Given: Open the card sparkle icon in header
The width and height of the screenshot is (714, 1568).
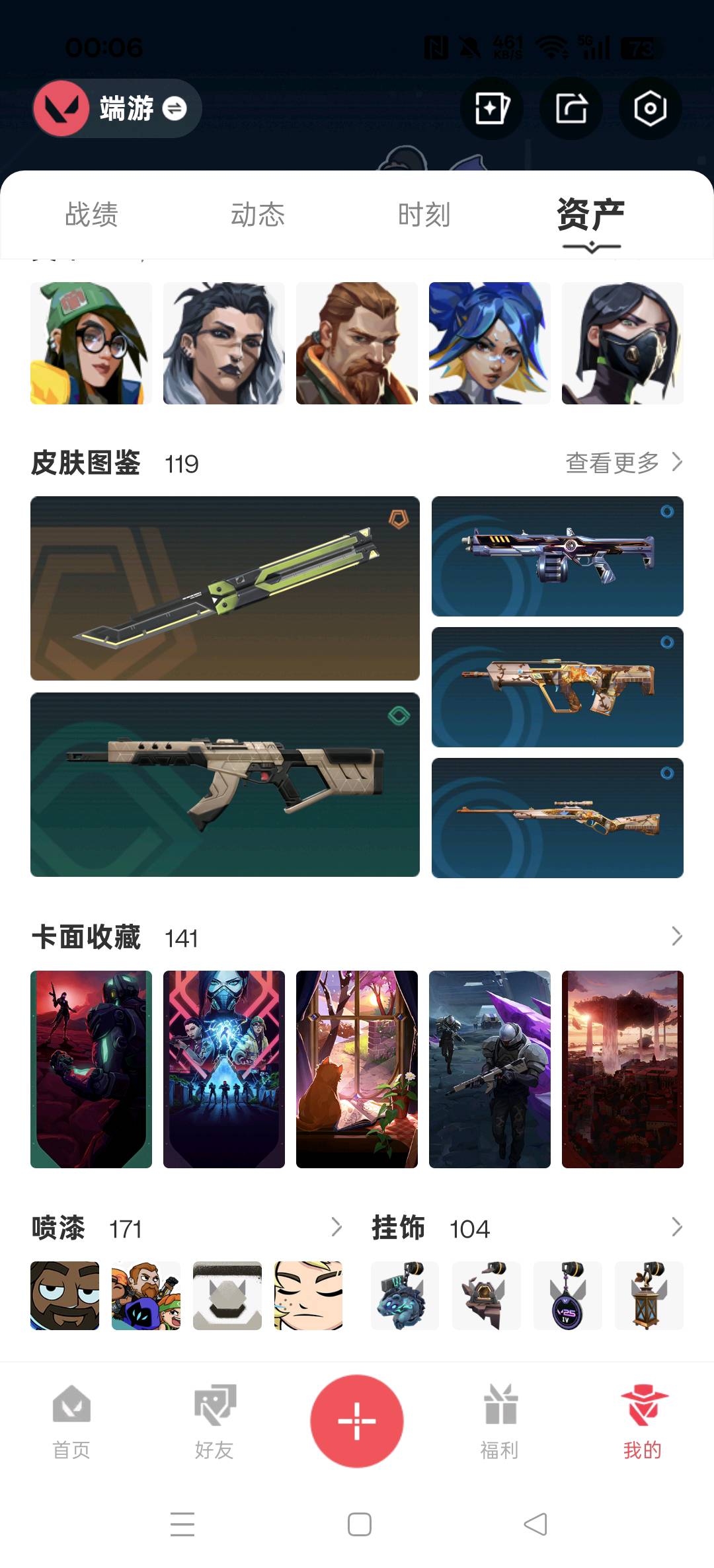Looking at the screenshot, I should point(492,108).
